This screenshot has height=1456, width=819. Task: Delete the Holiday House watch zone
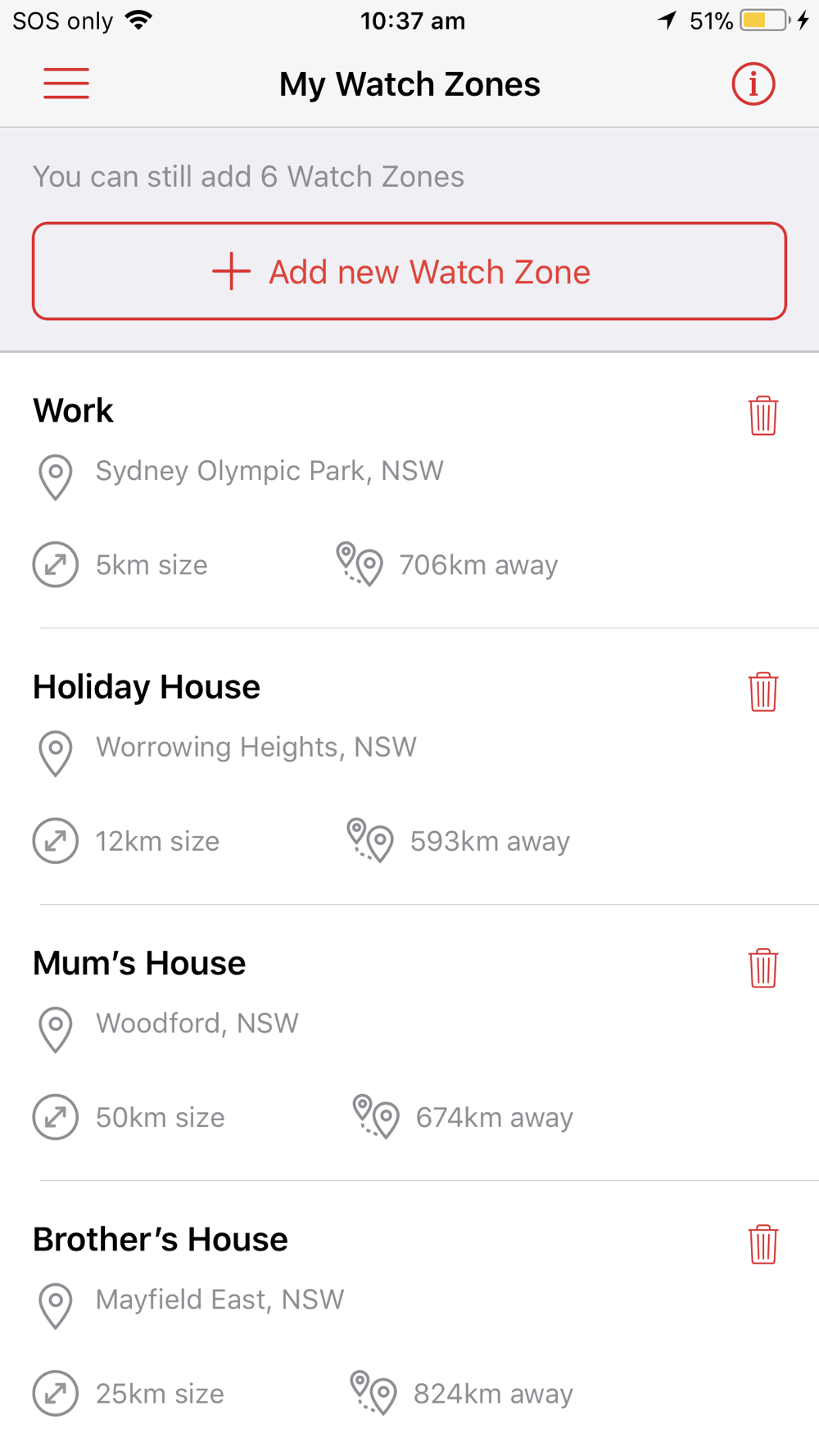[762, 692]
